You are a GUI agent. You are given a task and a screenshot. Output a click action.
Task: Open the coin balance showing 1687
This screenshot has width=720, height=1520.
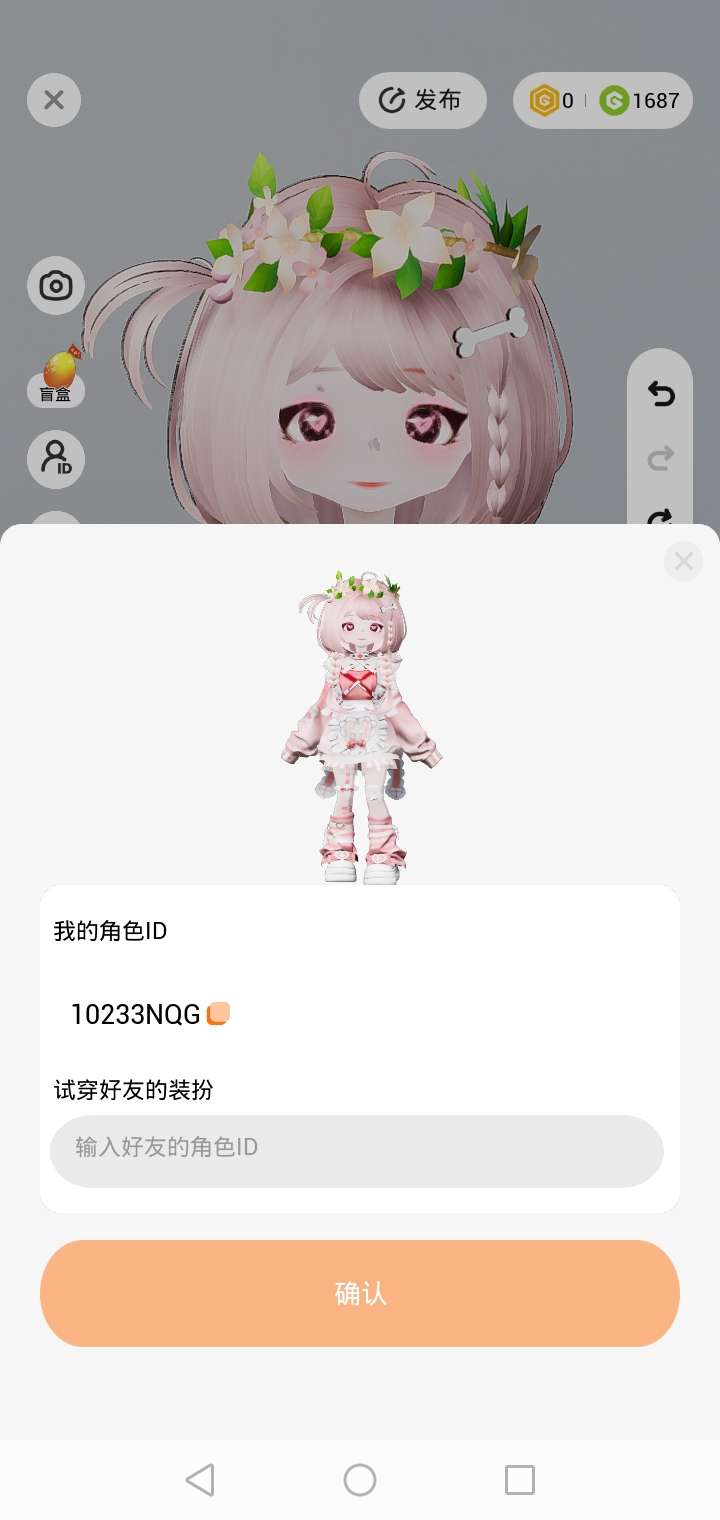pos(642,100)
